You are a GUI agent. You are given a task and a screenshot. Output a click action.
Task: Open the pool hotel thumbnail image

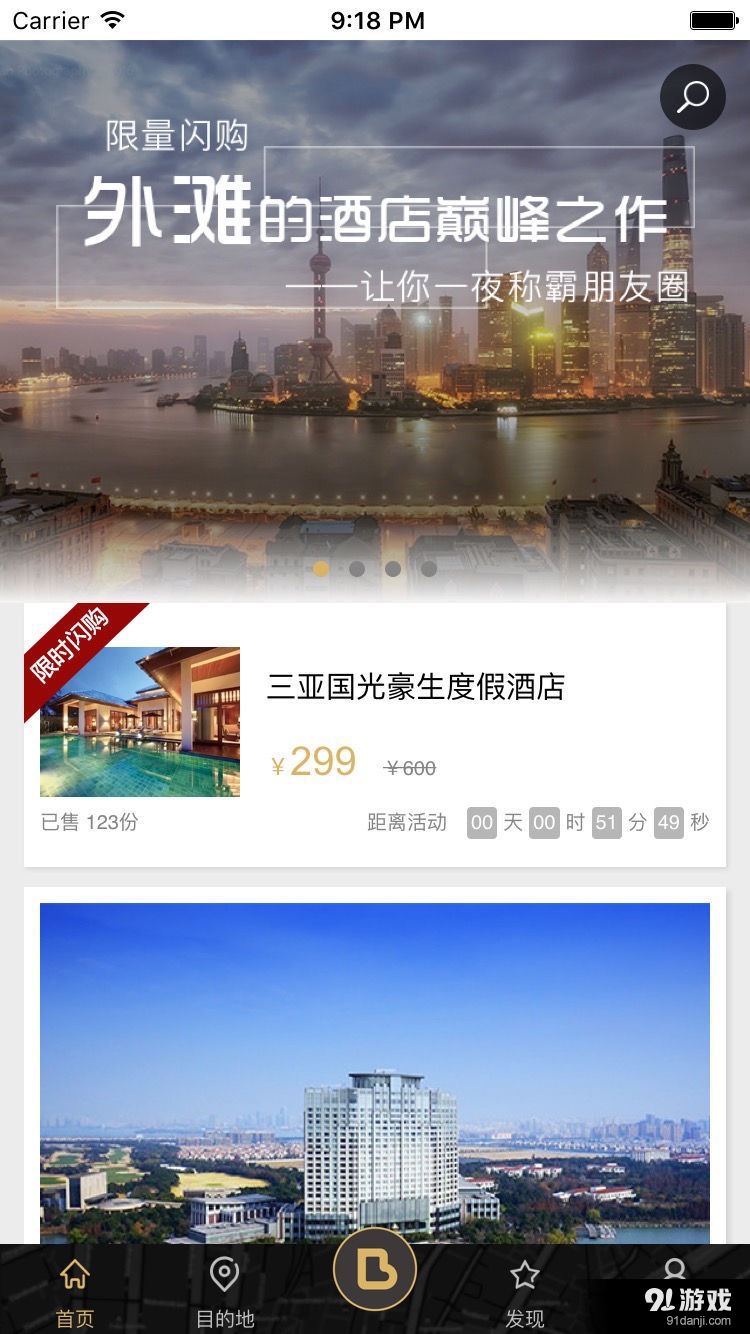139,722
